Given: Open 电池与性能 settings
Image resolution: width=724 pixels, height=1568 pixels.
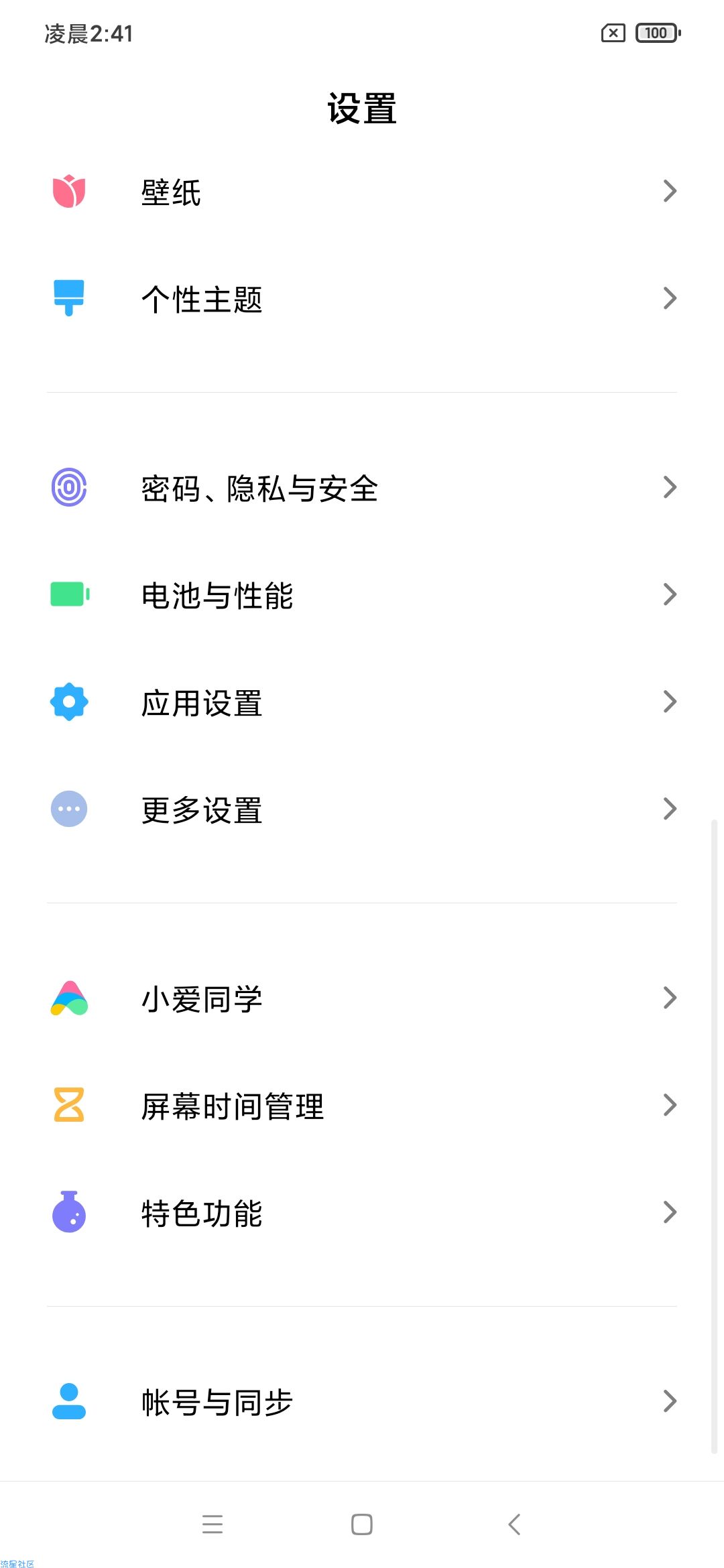Looking at the screenshot, I should (x=362, y=595).
